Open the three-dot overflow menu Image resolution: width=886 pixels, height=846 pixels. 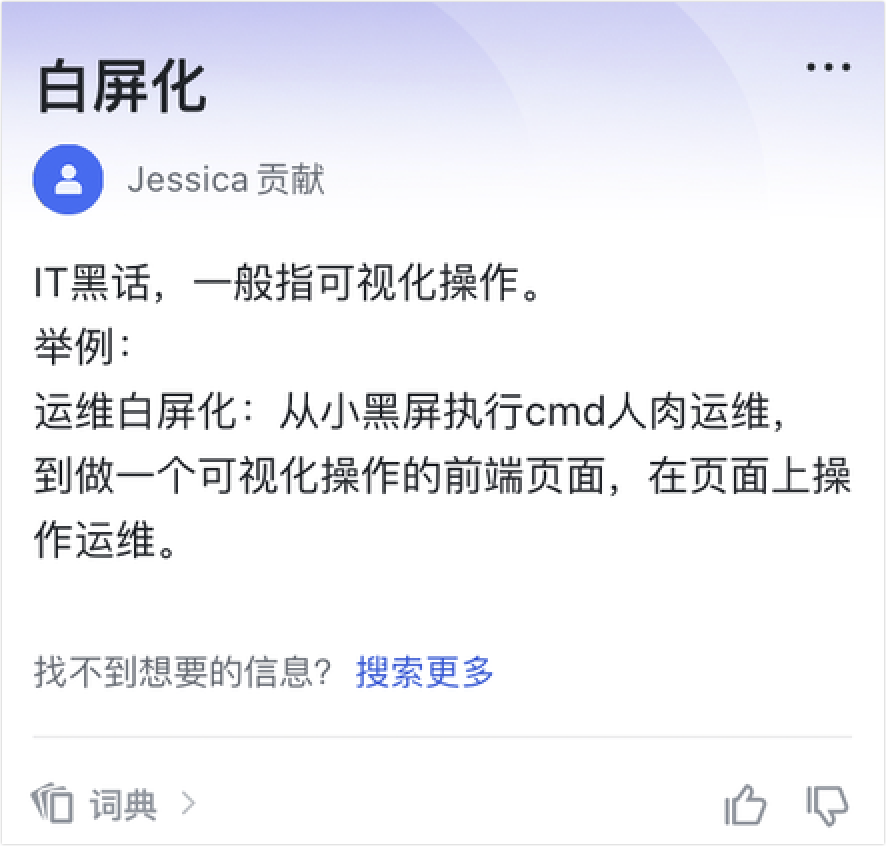pyautogui.click(x=827, y=68)
